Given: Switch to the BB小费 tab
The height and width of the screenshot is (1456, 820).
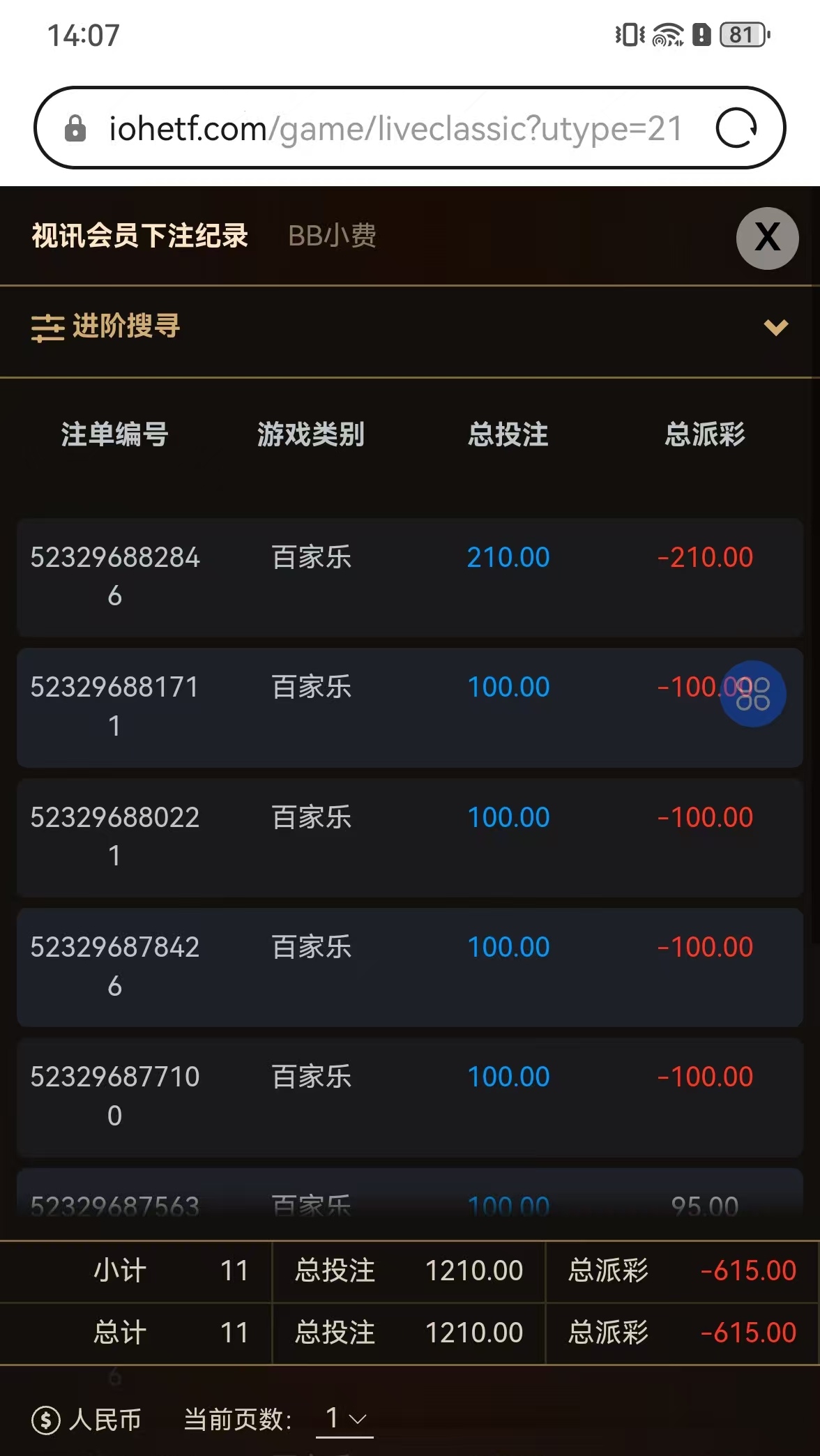Looking at the screenshot, I should (x=332, y=236).
